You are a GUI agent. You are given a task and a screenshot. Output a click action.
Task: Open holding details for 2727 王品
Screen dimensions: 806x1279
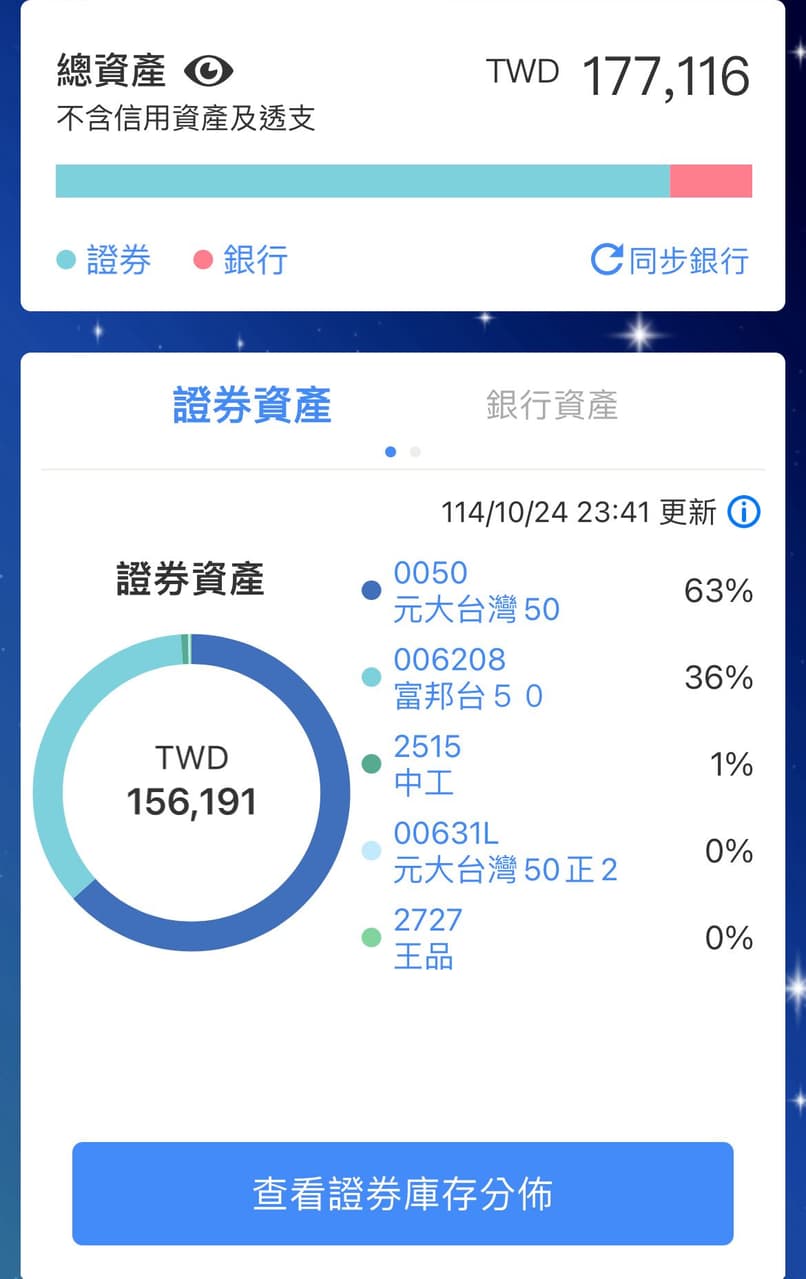[x=430, y=938]
